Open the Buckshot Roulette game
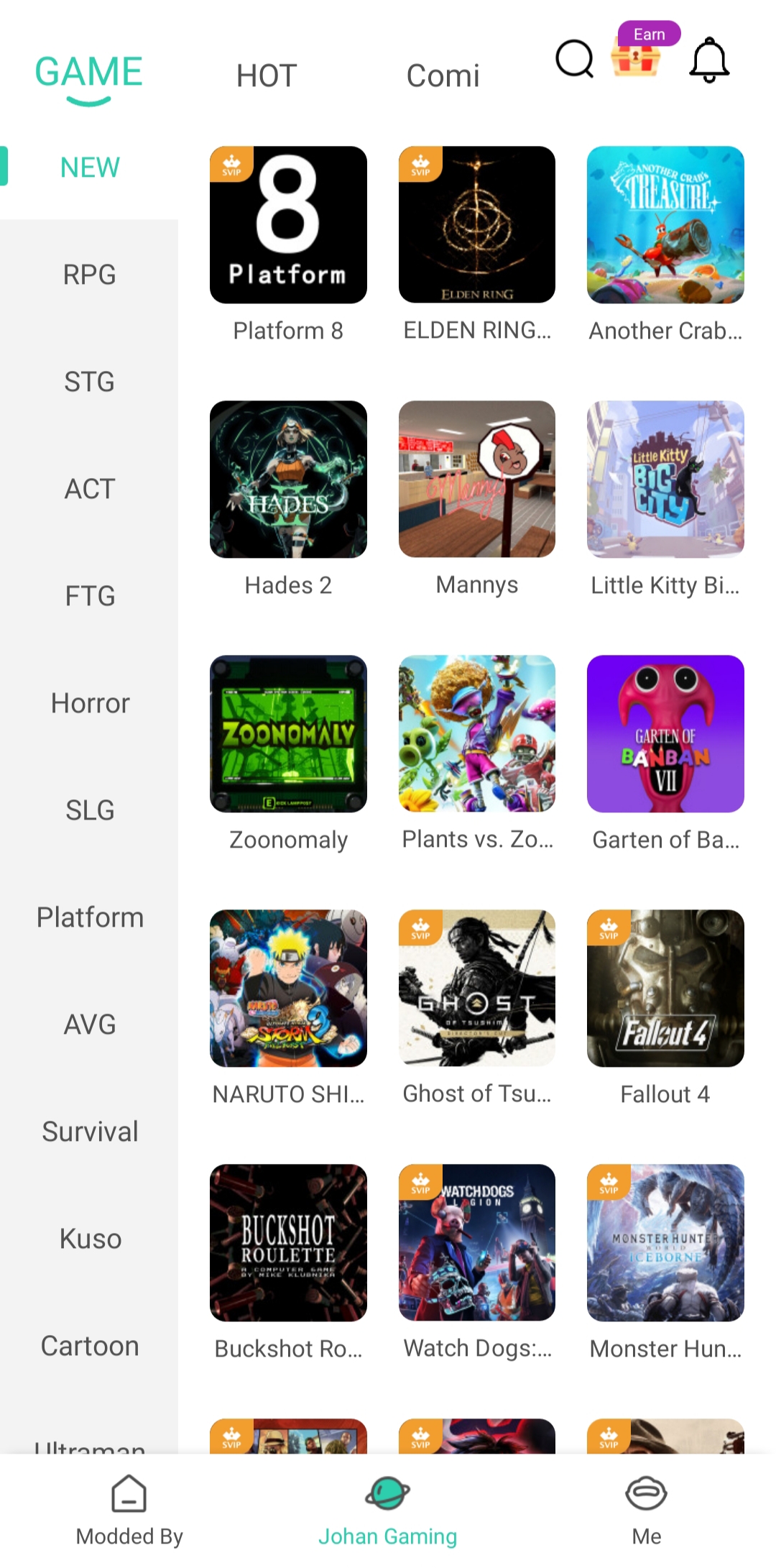The height and width of the screenshot is (1568, 776). (288, 1243)
